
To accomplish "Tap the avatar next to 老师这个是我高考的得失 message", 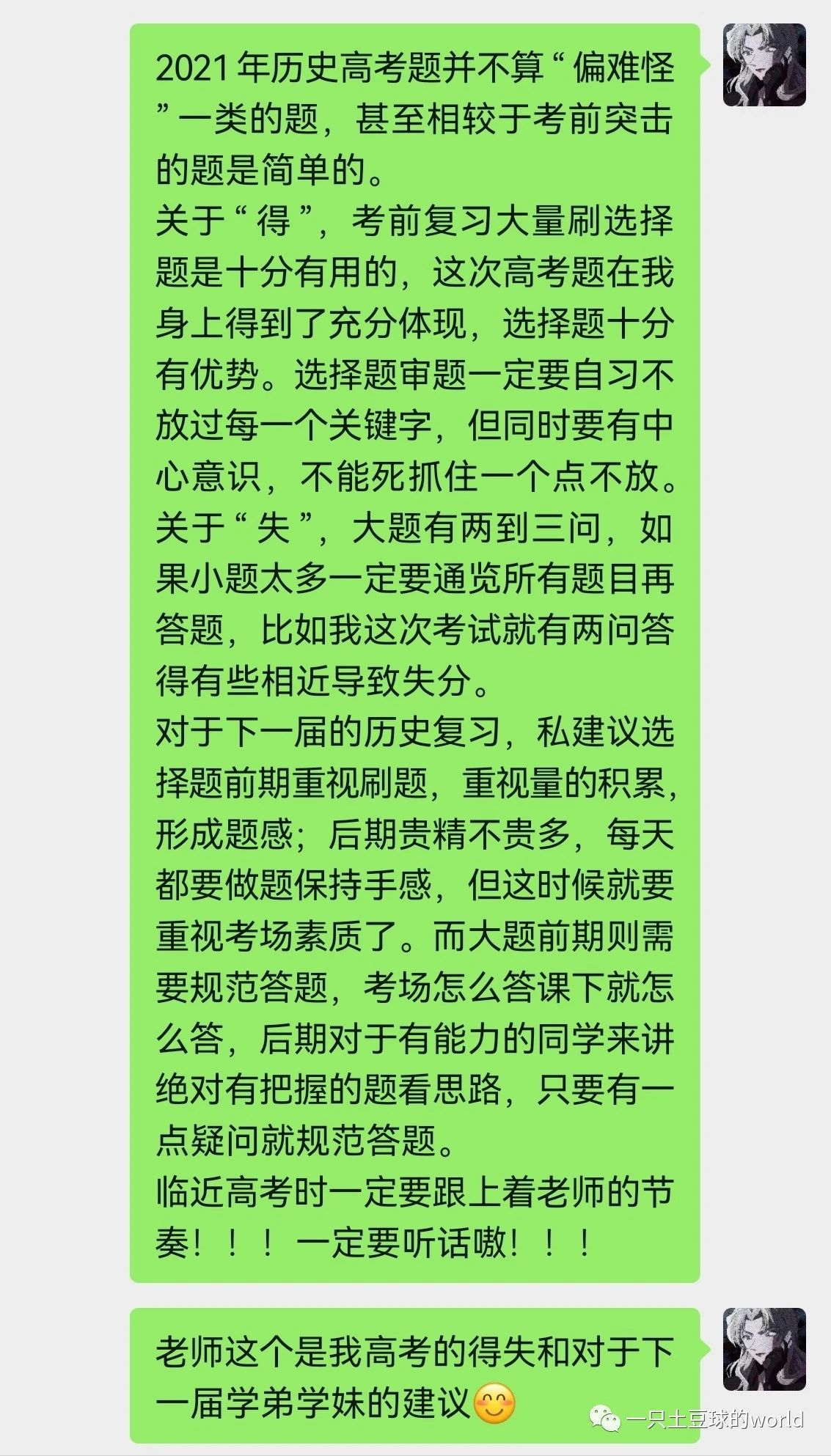I will [764, 1349].
